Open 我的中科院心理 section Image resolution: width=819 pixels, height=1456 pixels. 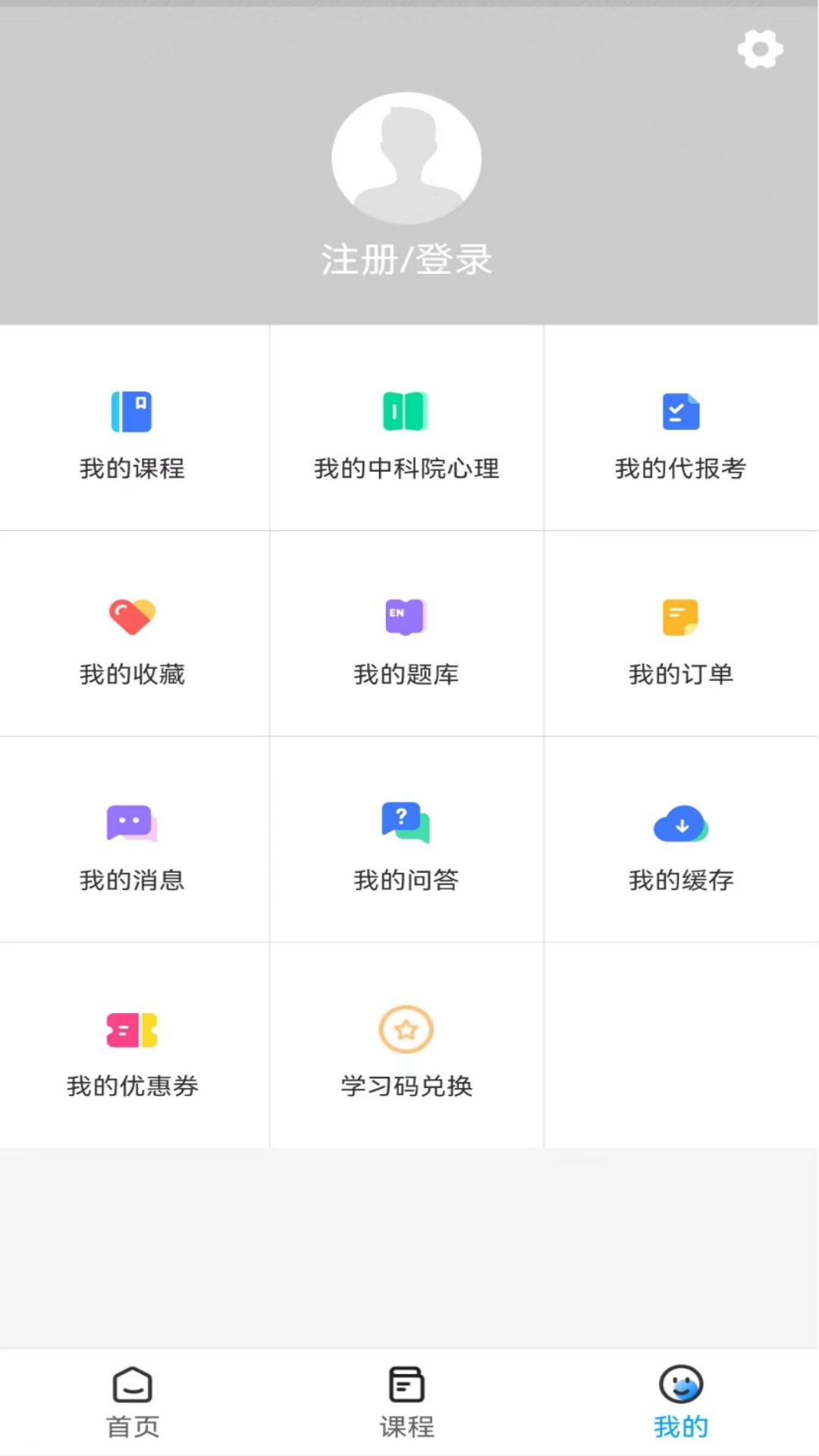click(406, 412)
